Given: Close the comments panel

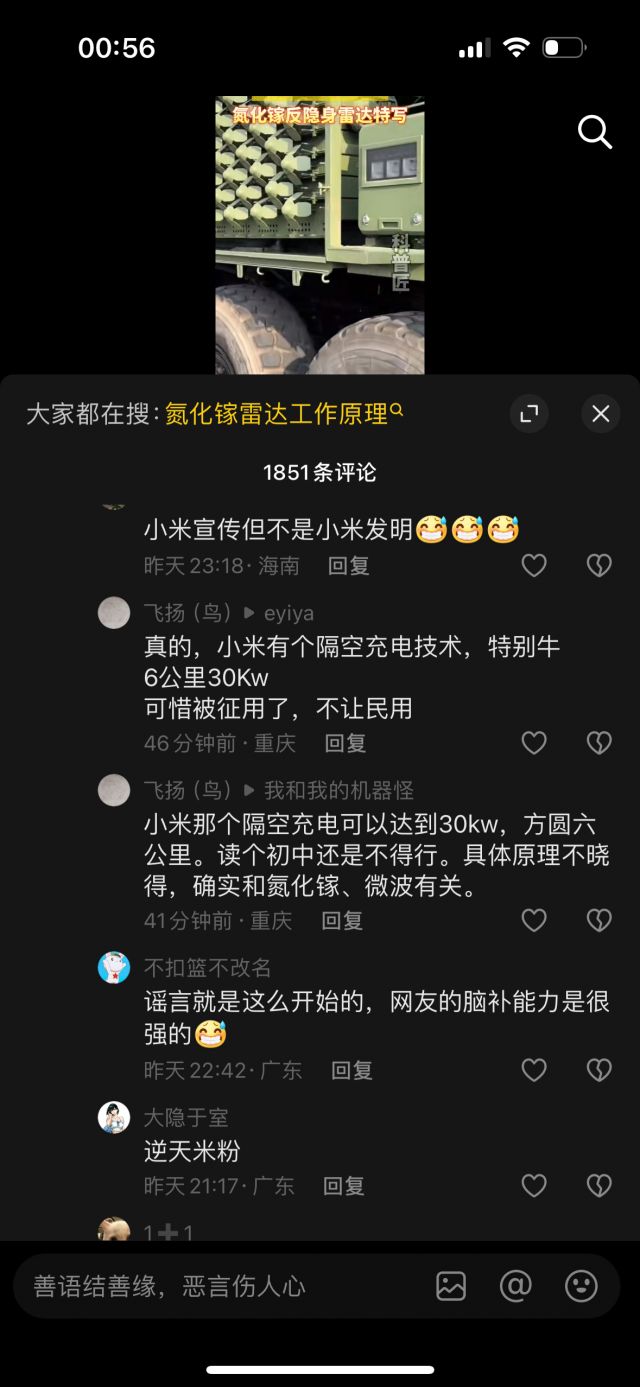Looking at the screenshot, I should point(600,414).
